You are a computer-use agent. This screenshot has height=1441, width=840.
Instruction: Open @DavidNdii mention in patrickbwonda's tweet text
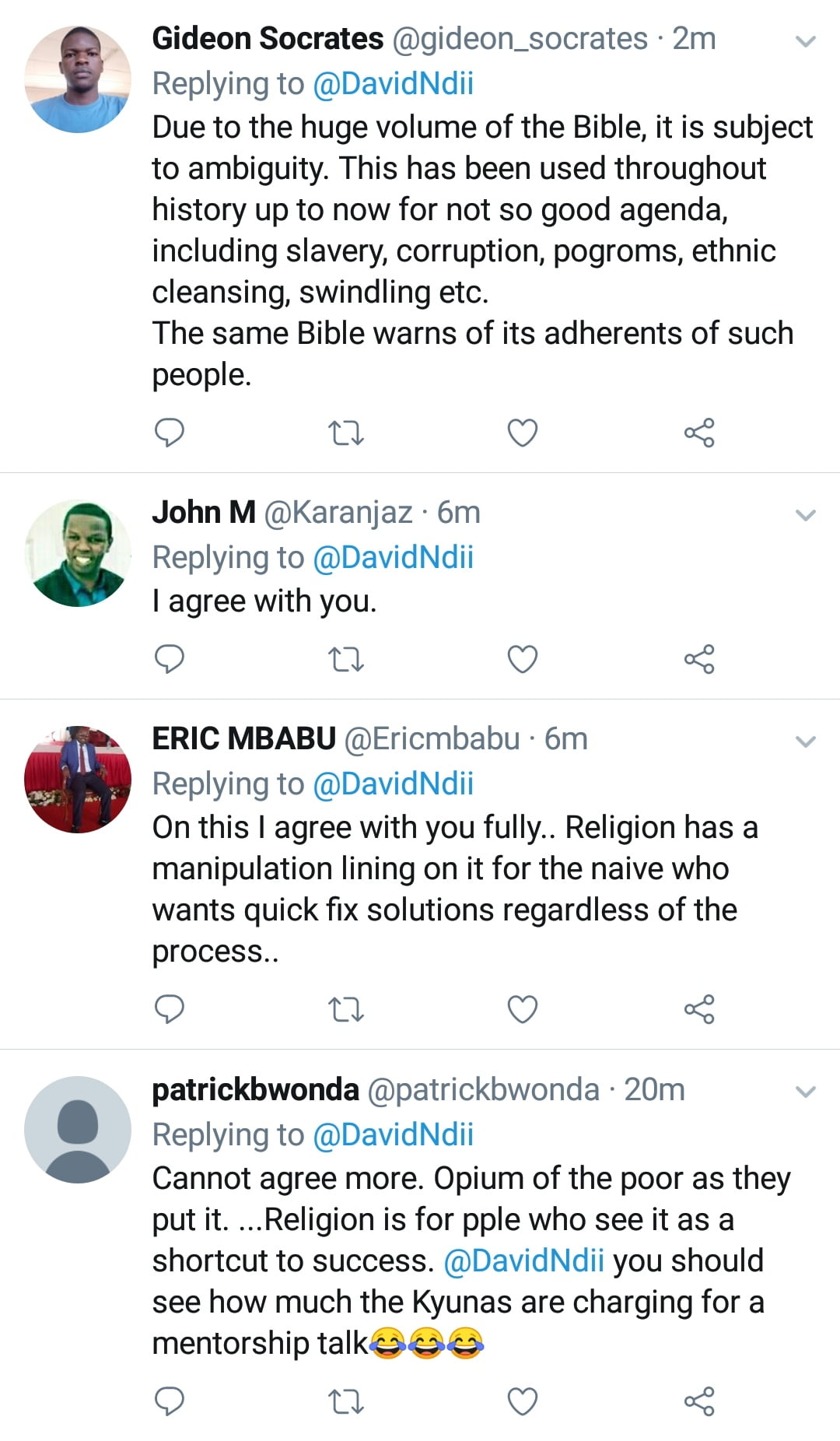tap(523, 1260)
